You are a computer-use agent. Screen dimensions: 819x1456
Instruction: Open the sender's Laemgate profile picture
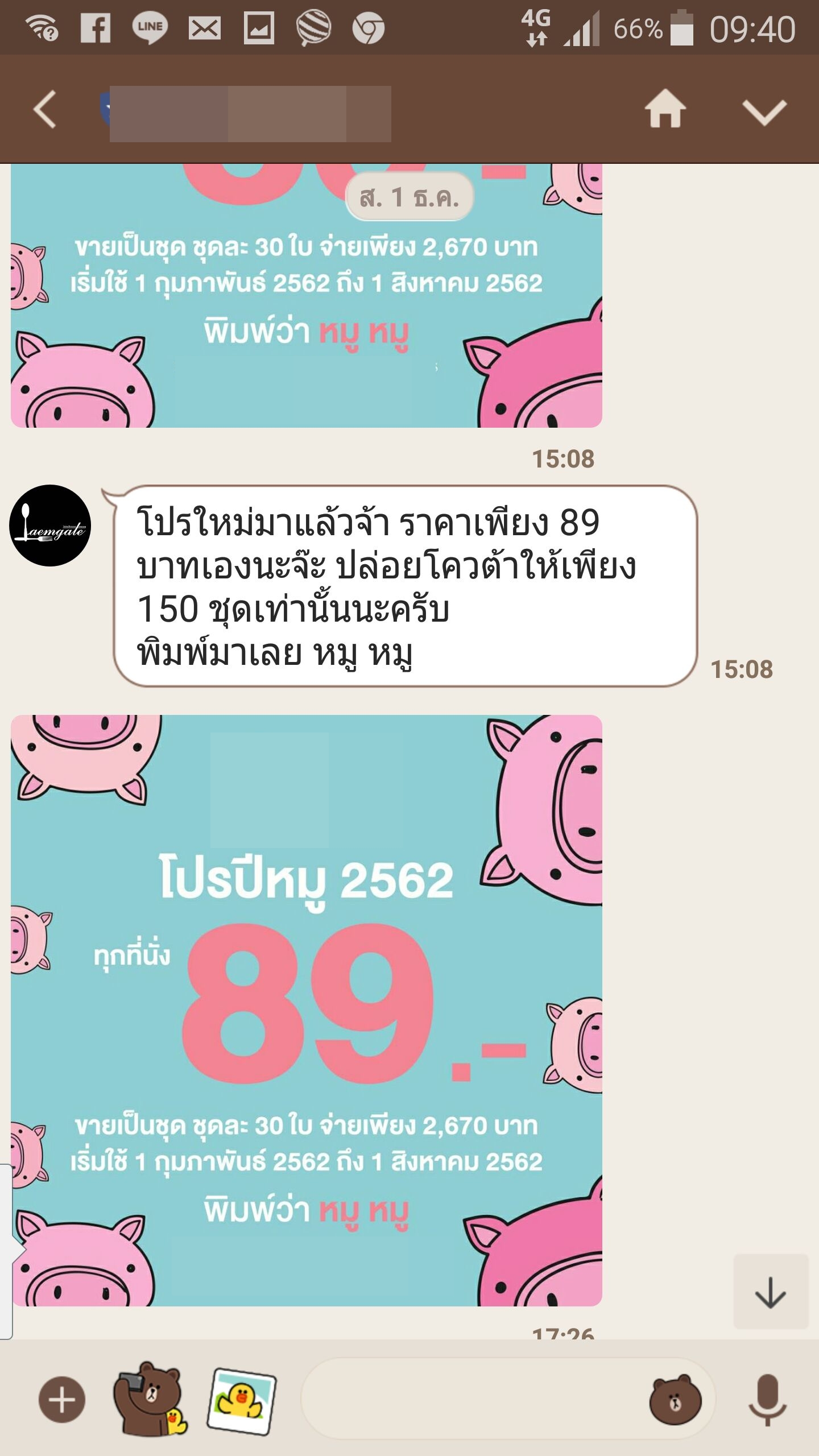pos(50,525)
